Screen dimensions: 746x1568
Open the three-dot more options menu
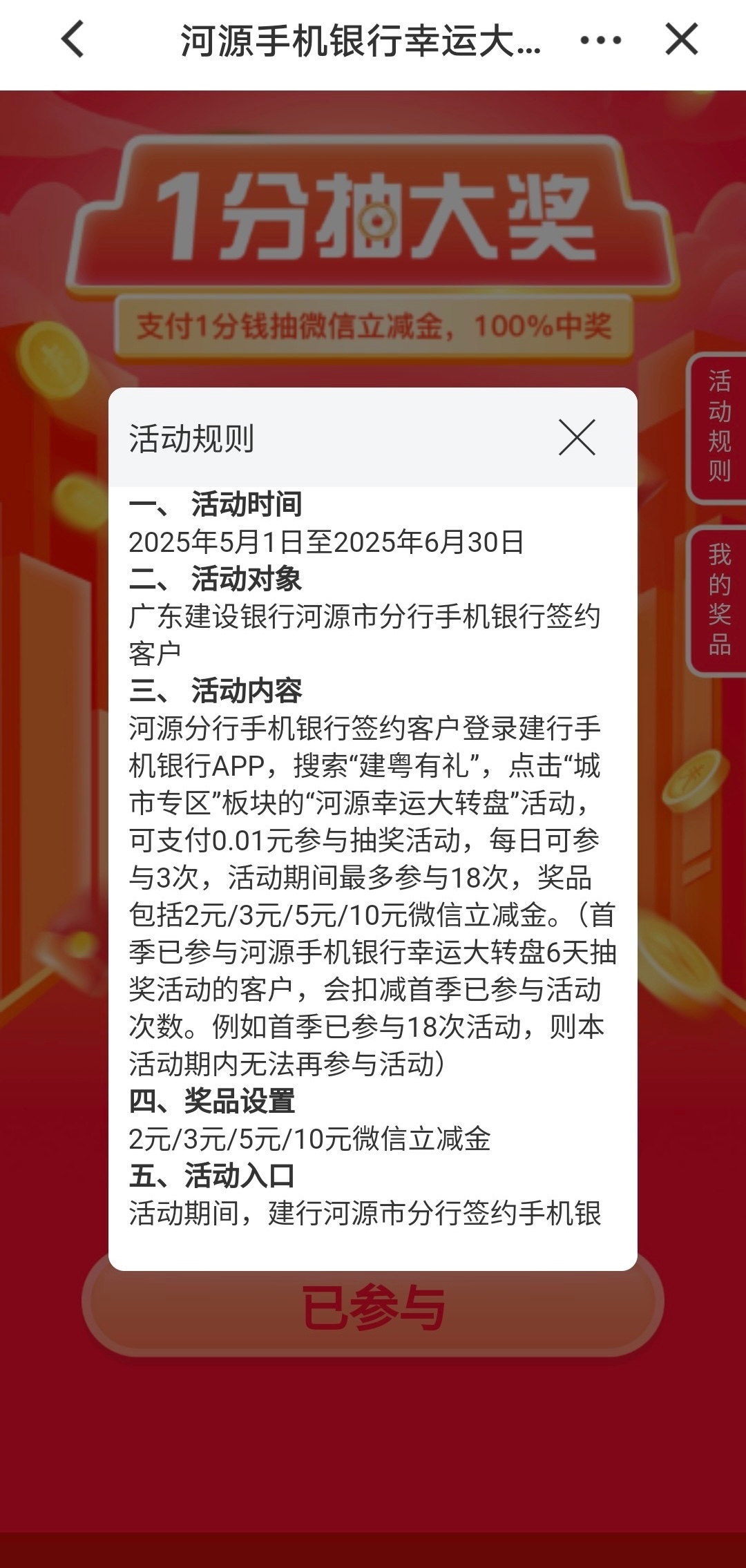pyautogui.click(x=600, y=41)
